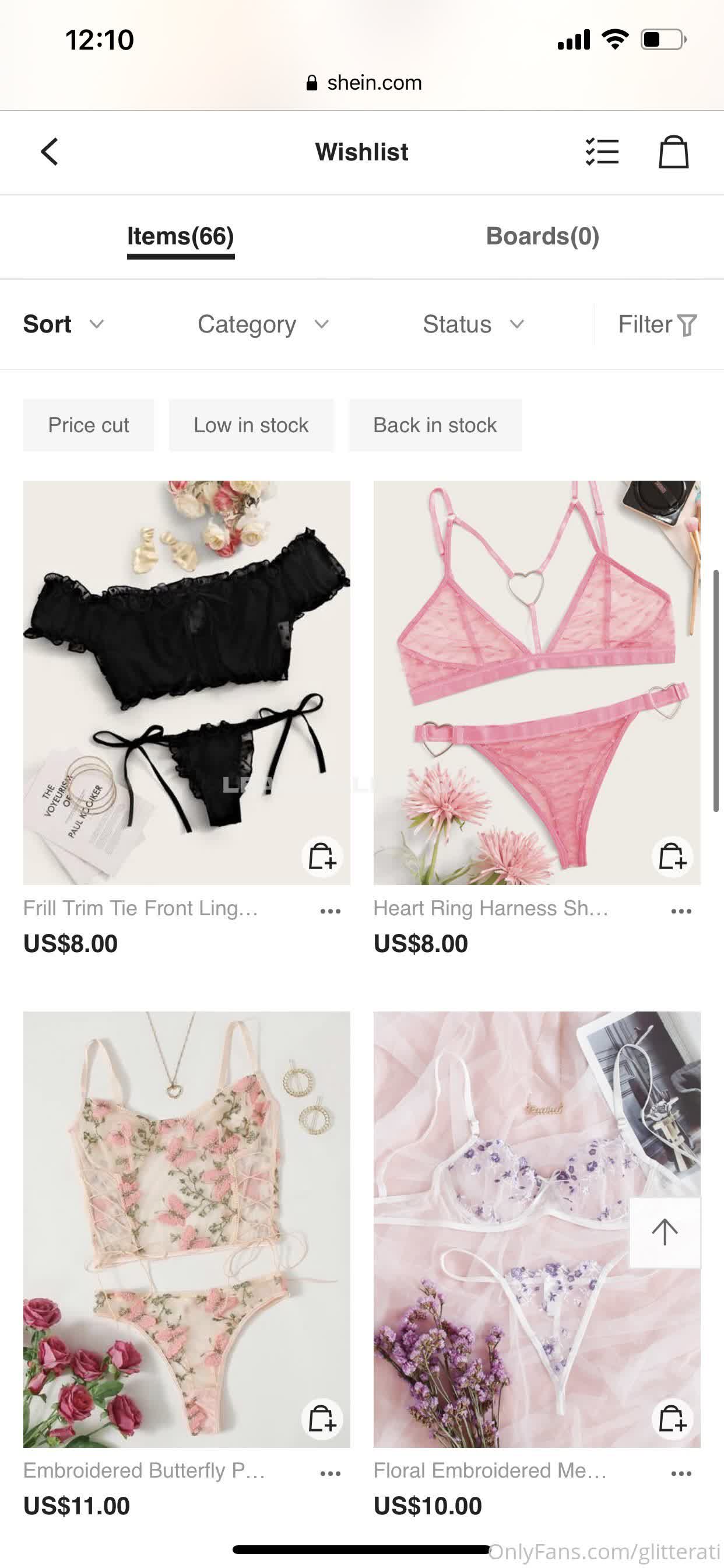The height and width of the screenshot is (1568, 724).
Task: Apply the Price cut chip
Action: pyautogui.click(x=88, y=425)
